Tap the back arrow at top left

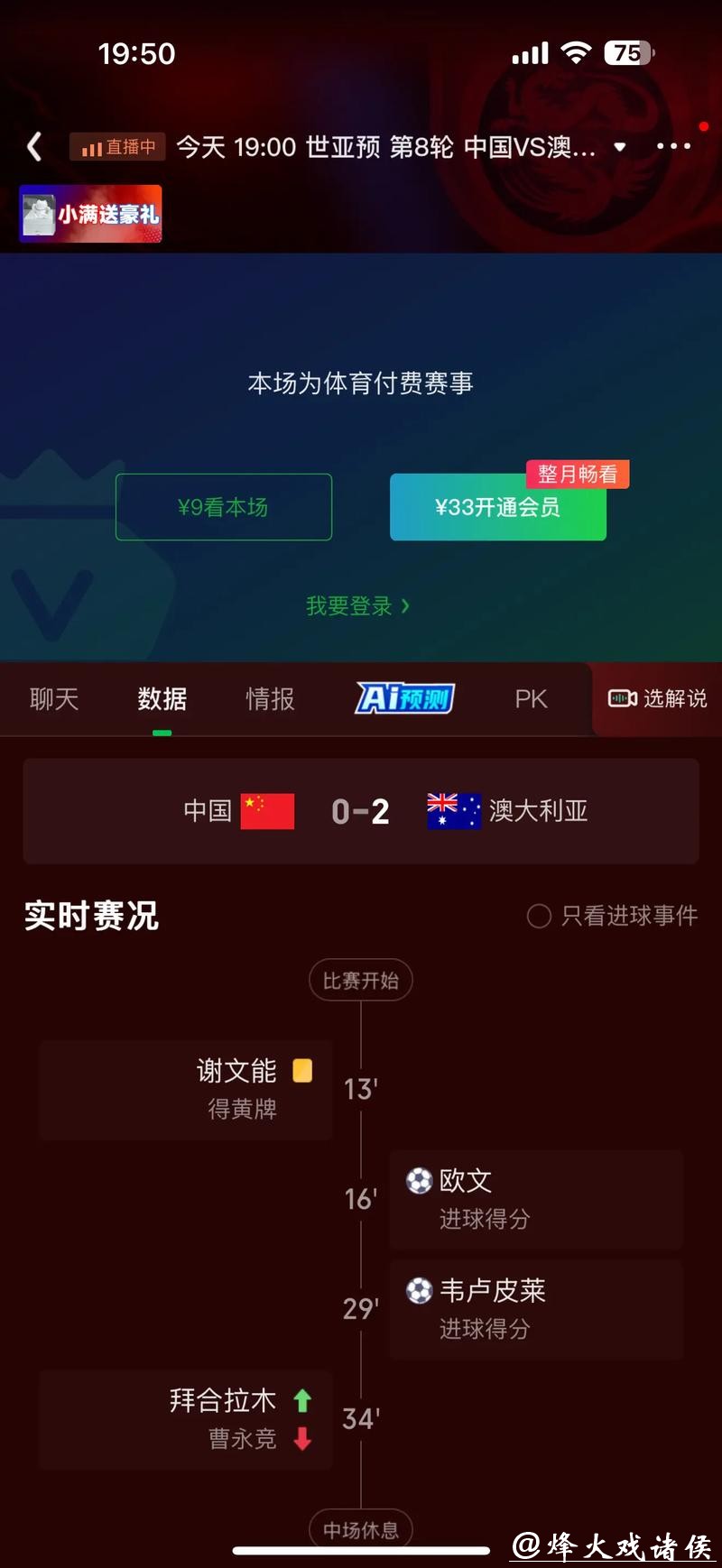[34, 146]
